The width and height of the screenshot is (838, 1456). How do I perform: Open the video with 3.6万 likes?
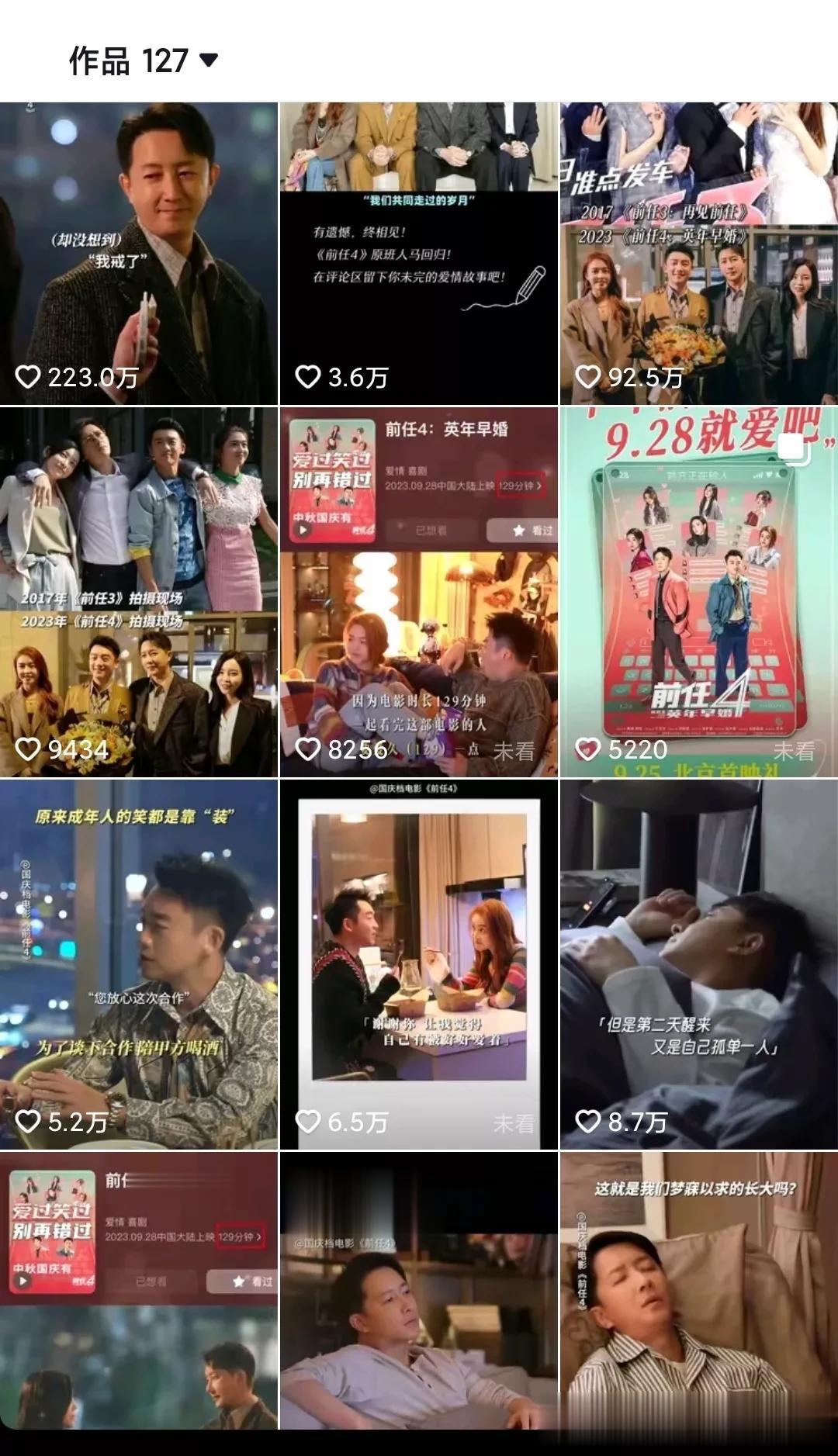(x=419, y=254)
